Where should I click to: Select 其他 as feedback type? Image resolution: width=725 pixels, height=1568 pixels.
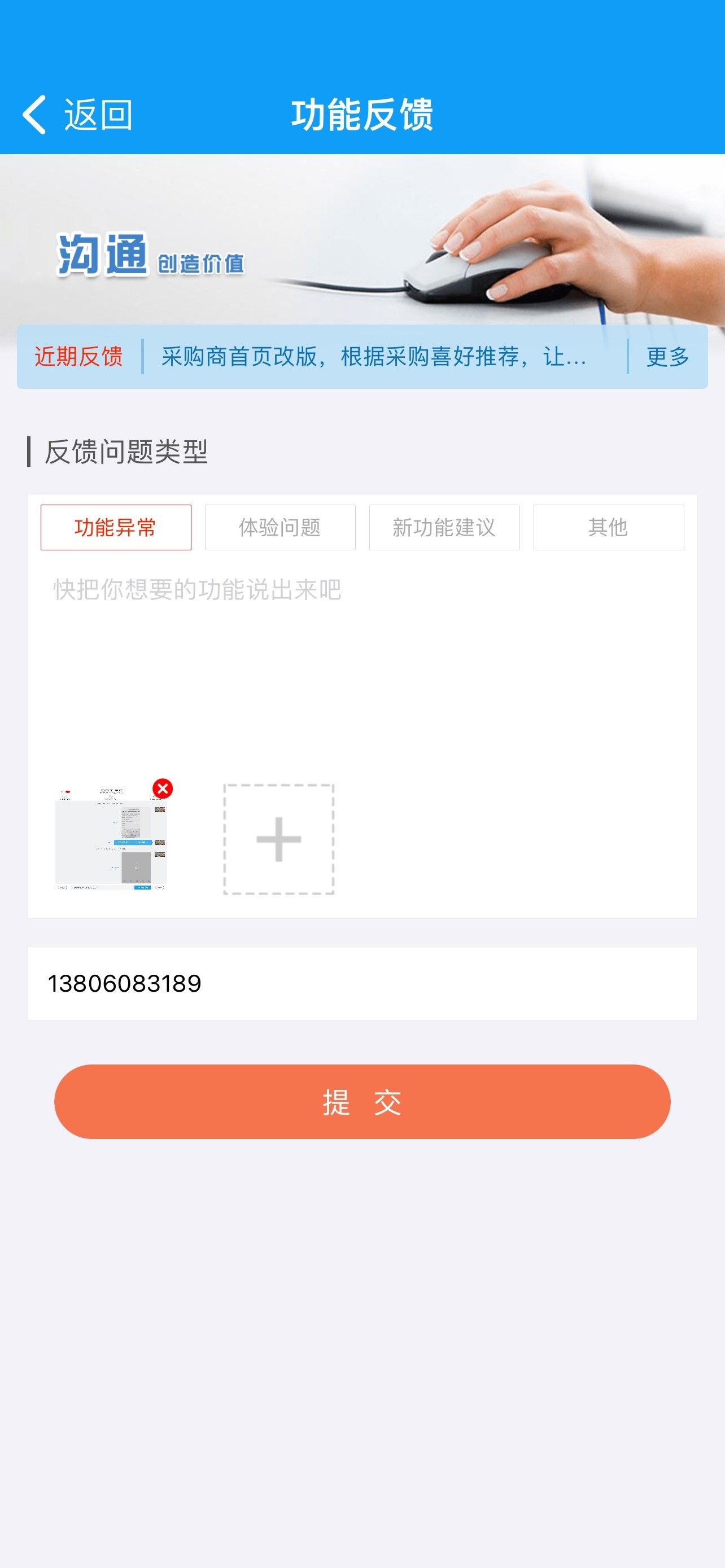coord(609,527)
